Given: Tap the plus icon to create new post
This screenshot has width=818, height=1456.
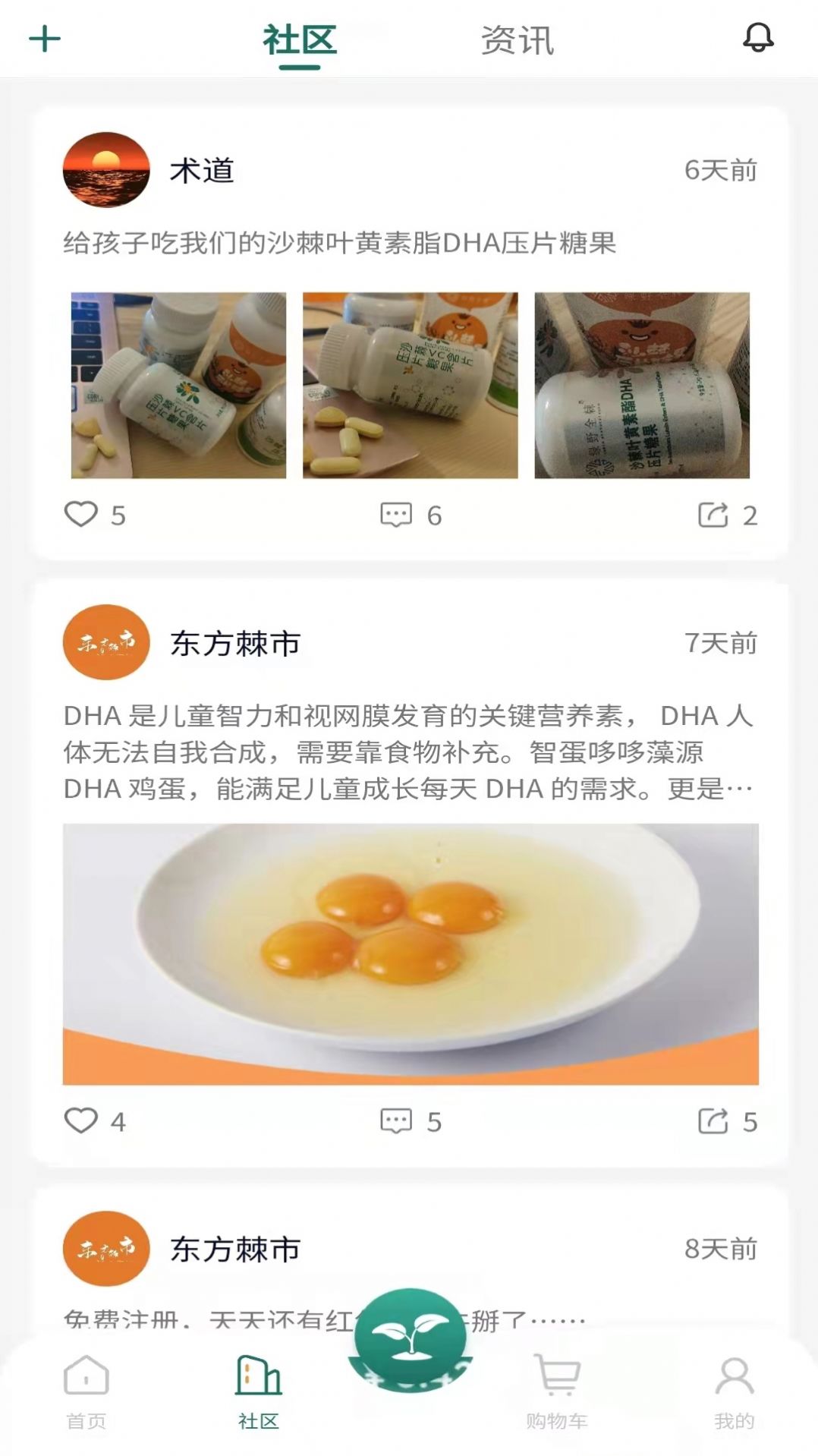Looking at the screenshot, I should click(x=43, y=39).
